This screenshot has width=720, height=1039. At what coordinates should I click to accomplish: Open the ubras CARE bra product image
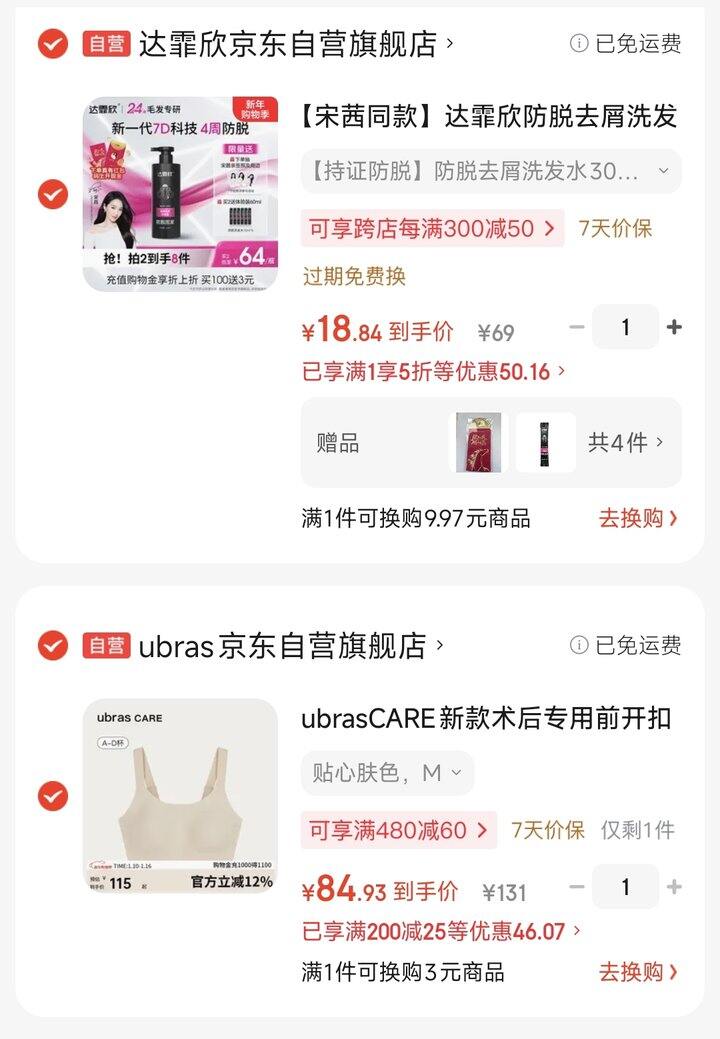coord(180,797)
